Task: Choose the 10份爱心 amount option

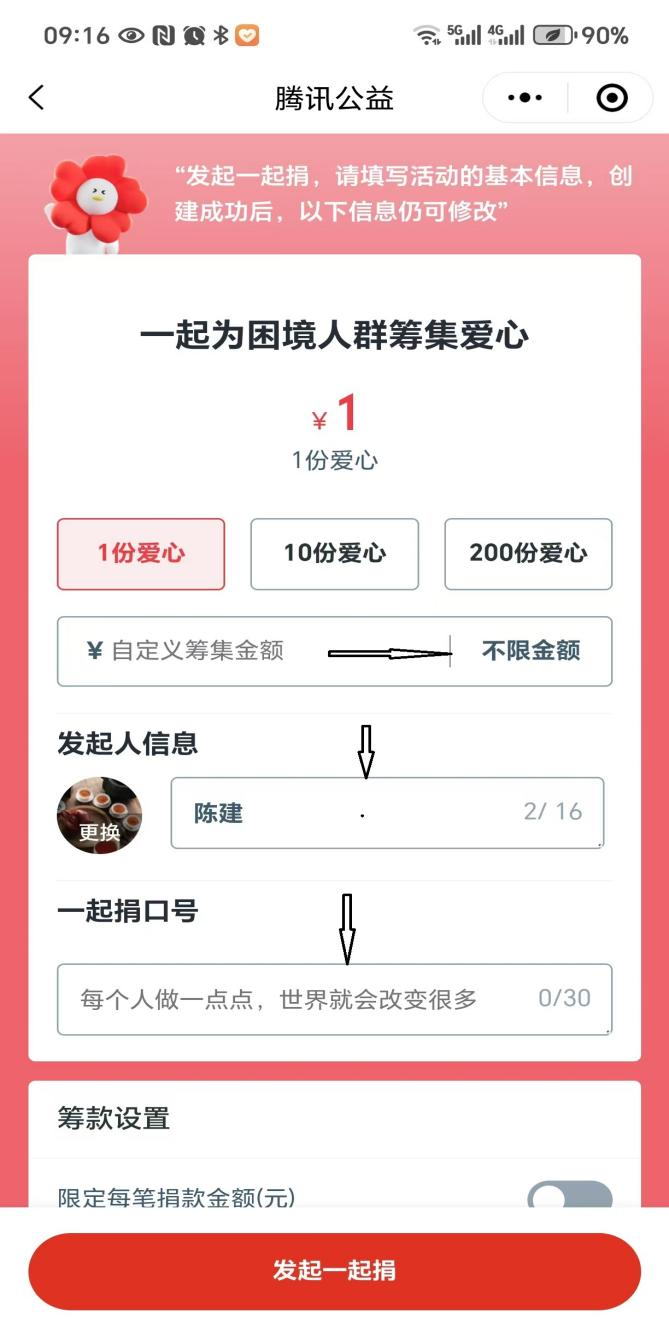Action: pyautogui.click(x=334, y=553)
